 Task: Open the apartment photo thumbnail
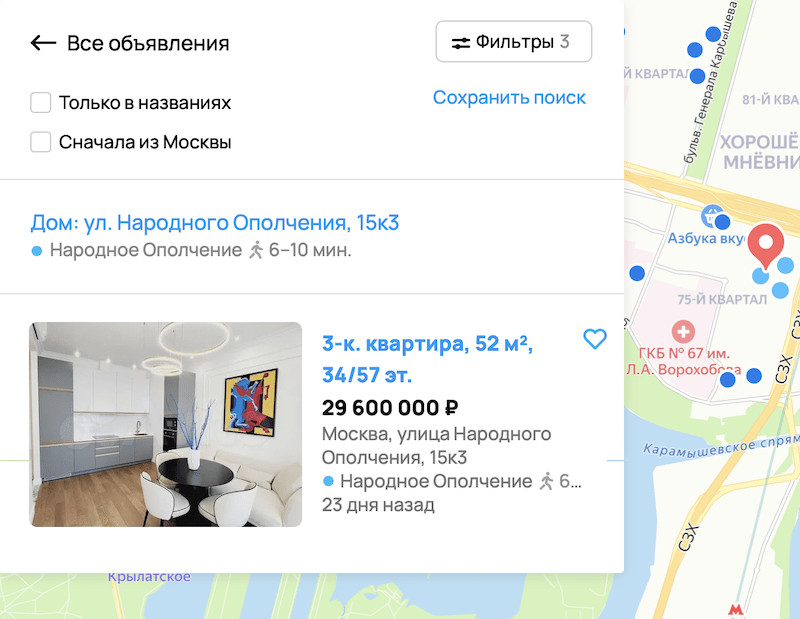click(x=166, y=424)
